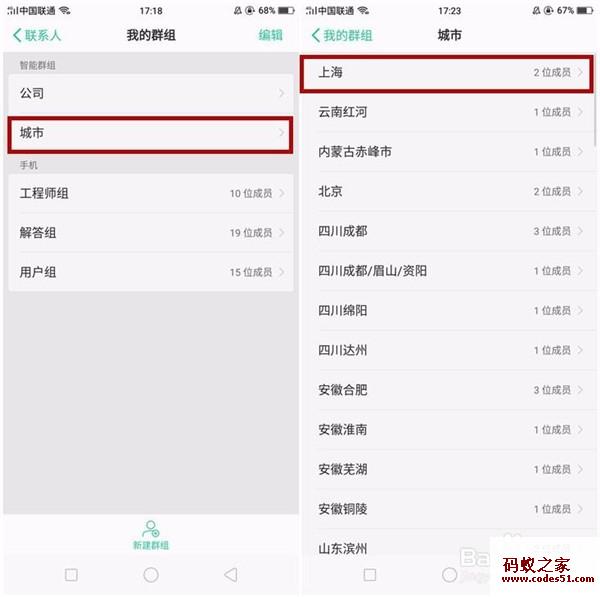This screenshot has height=597, width=600.
Task: Select the 内蒙古赤峰市 group
Action: click(x=448, y=152)
